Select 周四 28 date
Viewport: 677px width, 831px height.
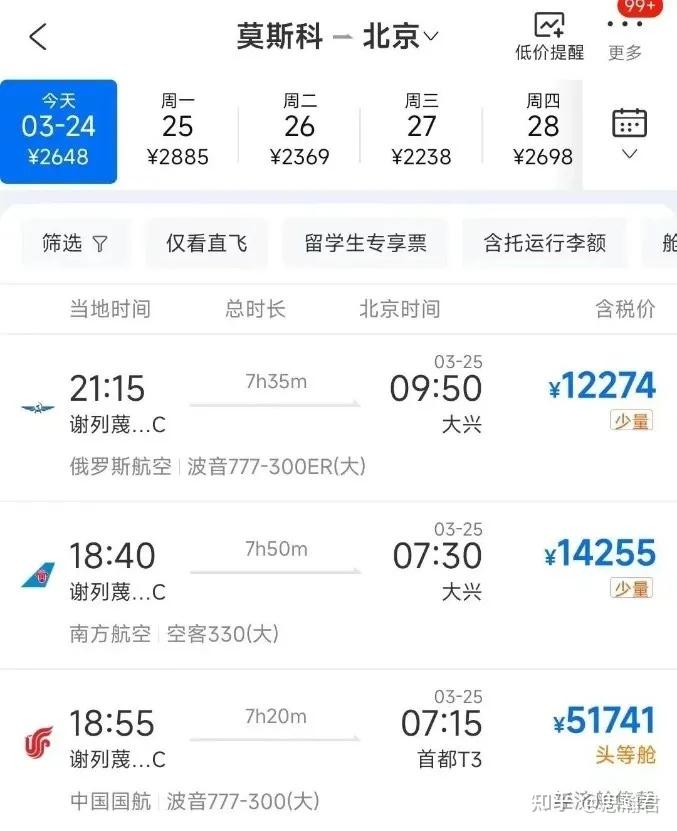tap(543, 130)
